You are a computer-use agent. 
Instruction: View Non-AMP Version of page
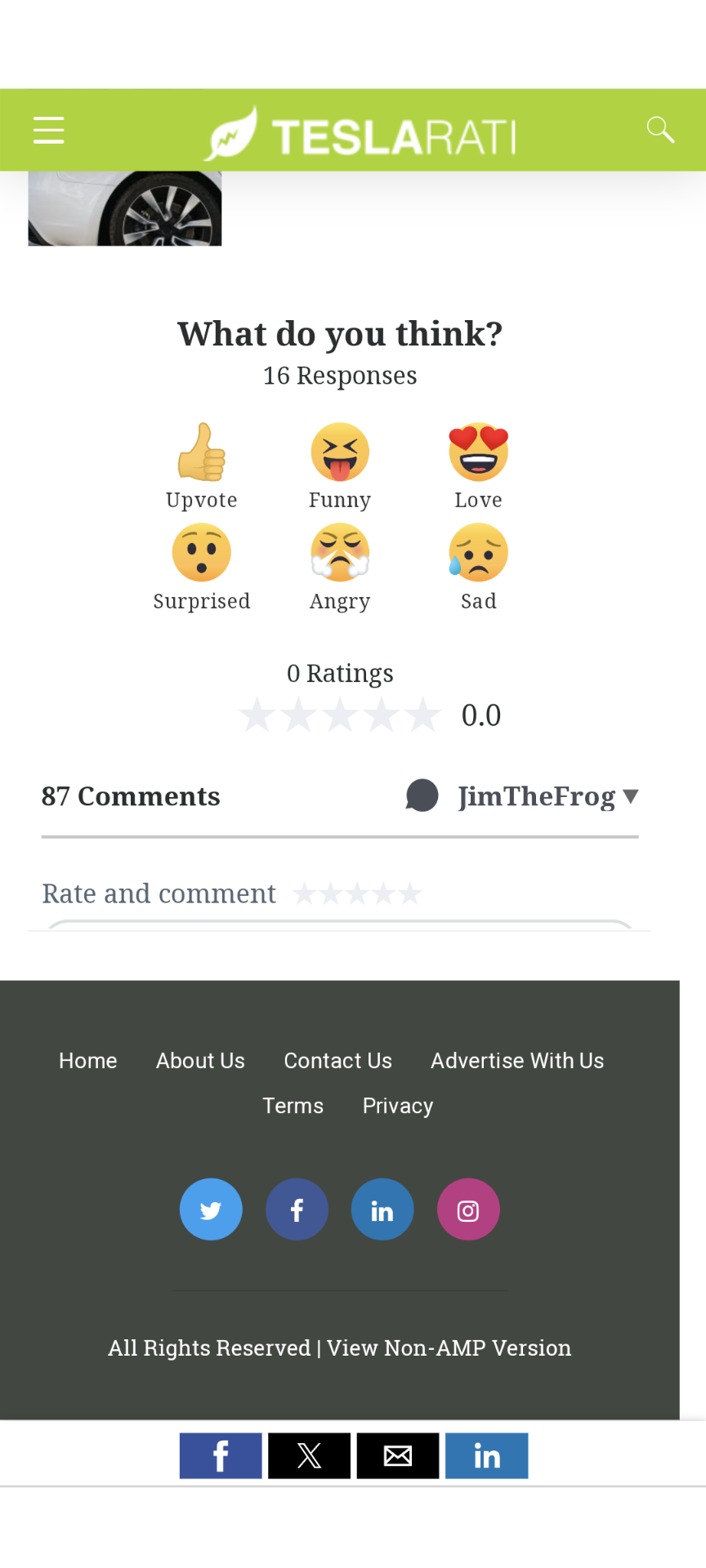click(x=449, y=1347)
